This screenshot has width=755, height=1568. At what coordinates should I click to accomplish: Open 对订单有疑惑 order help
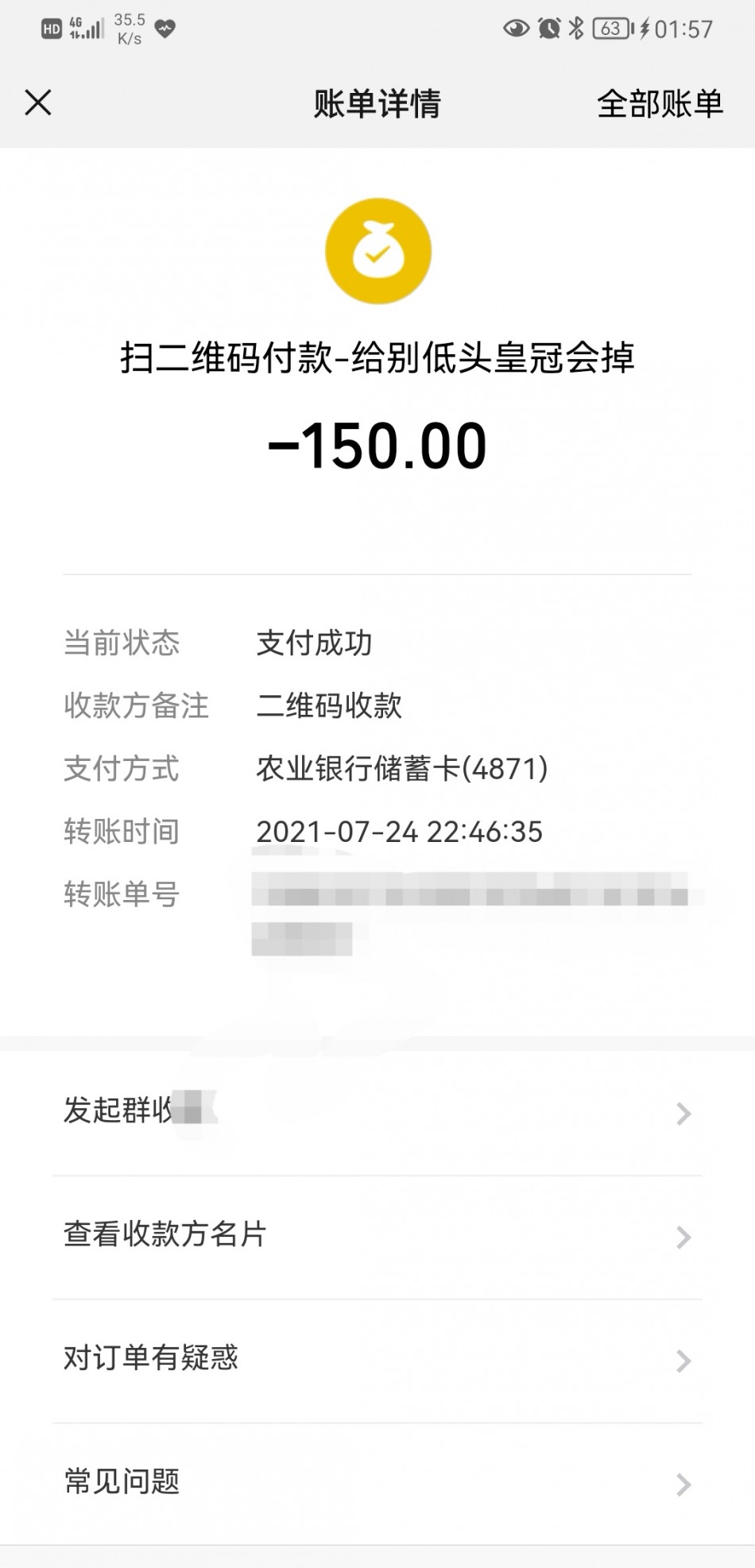(x=377, y=1359)
